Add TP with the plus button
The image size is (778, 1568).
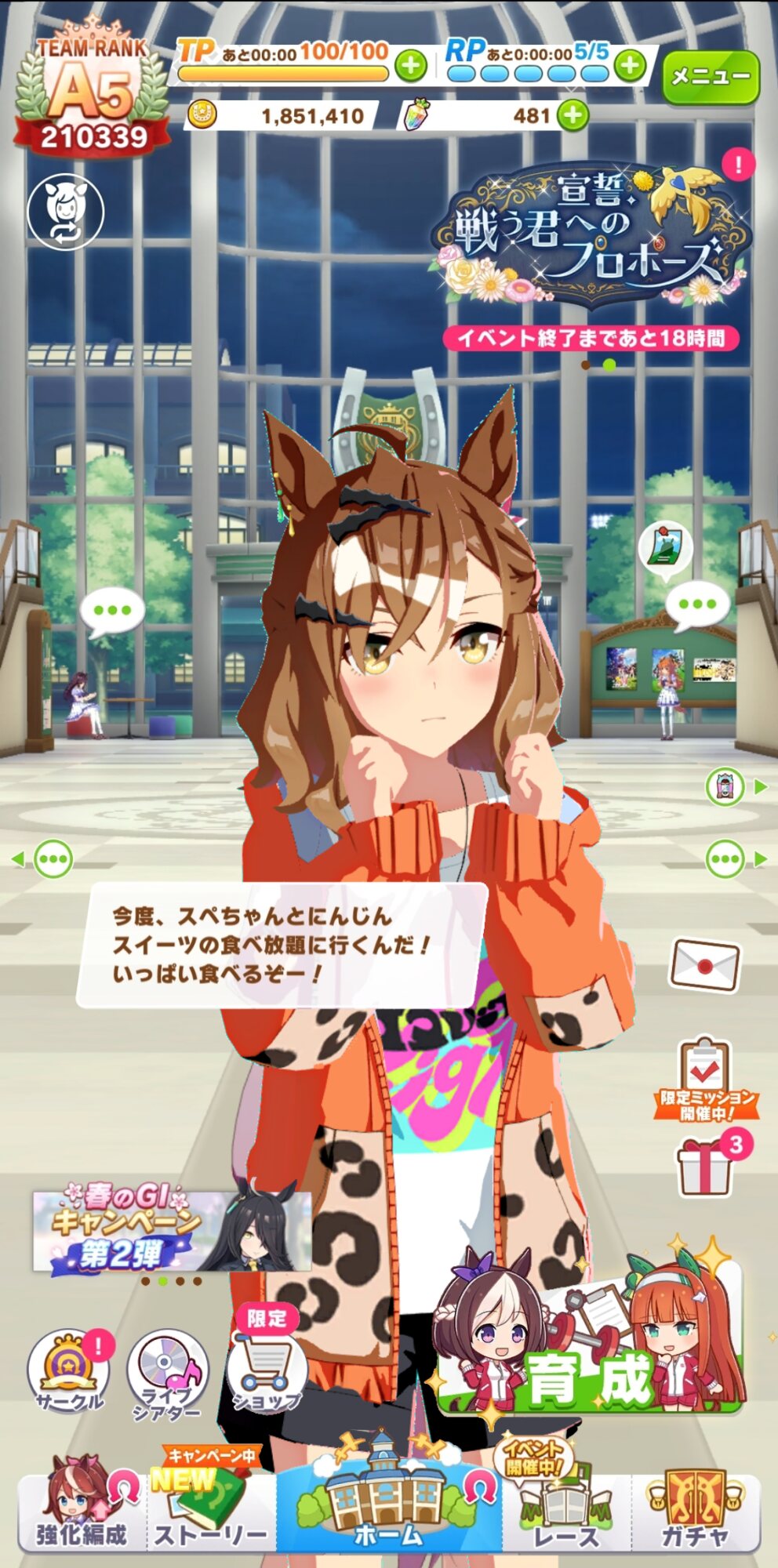tap(411, 65)
